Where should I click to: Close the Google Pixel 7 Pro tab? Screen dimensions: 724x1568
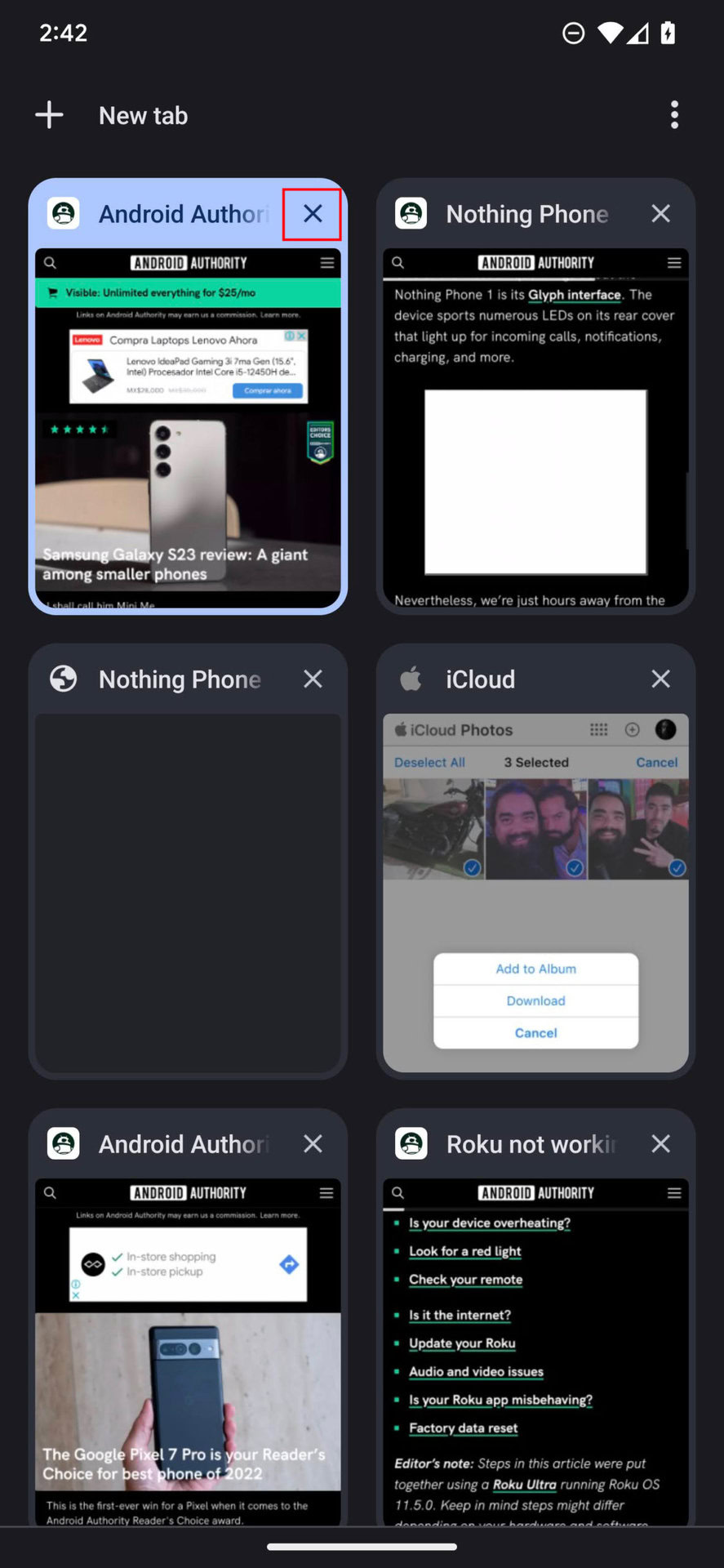[x=313, y=1144]
